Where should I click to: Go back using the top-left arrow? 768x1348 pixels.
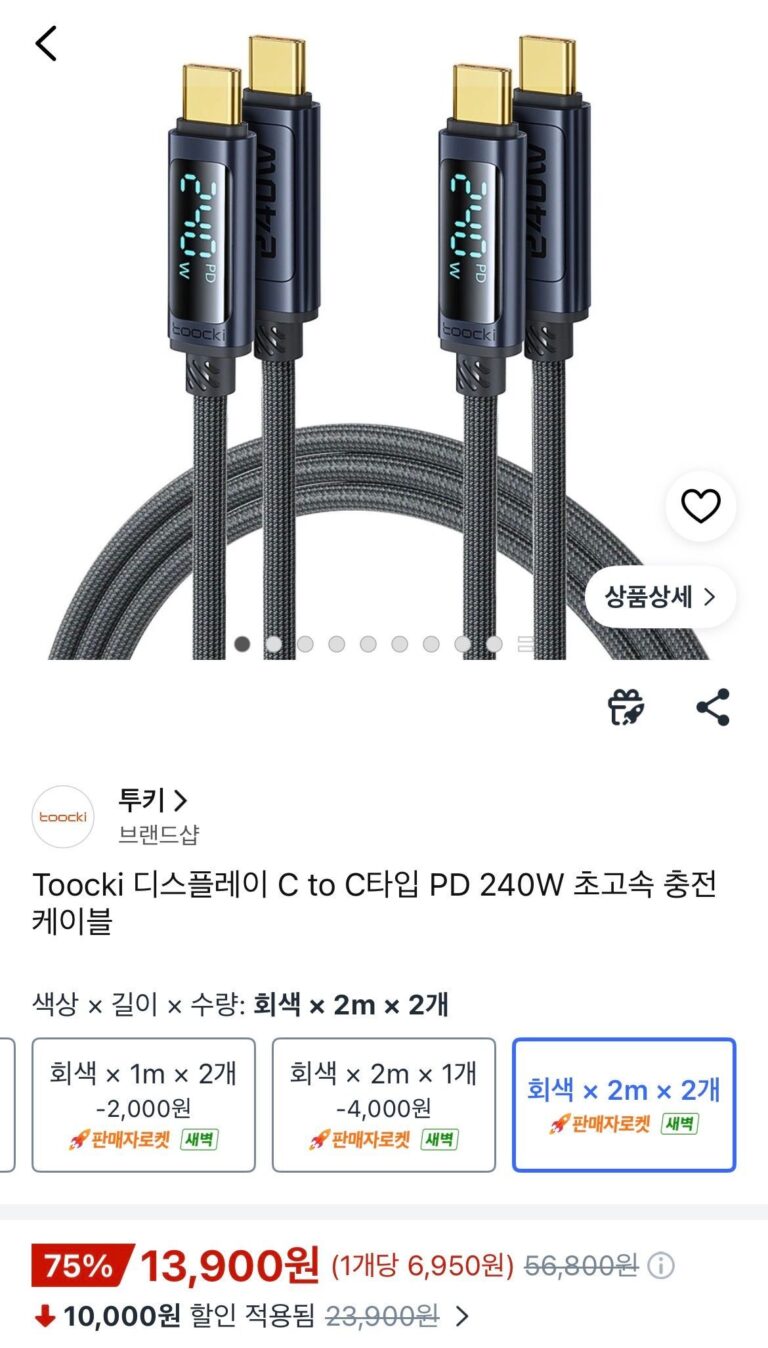(x=46, y=43)
